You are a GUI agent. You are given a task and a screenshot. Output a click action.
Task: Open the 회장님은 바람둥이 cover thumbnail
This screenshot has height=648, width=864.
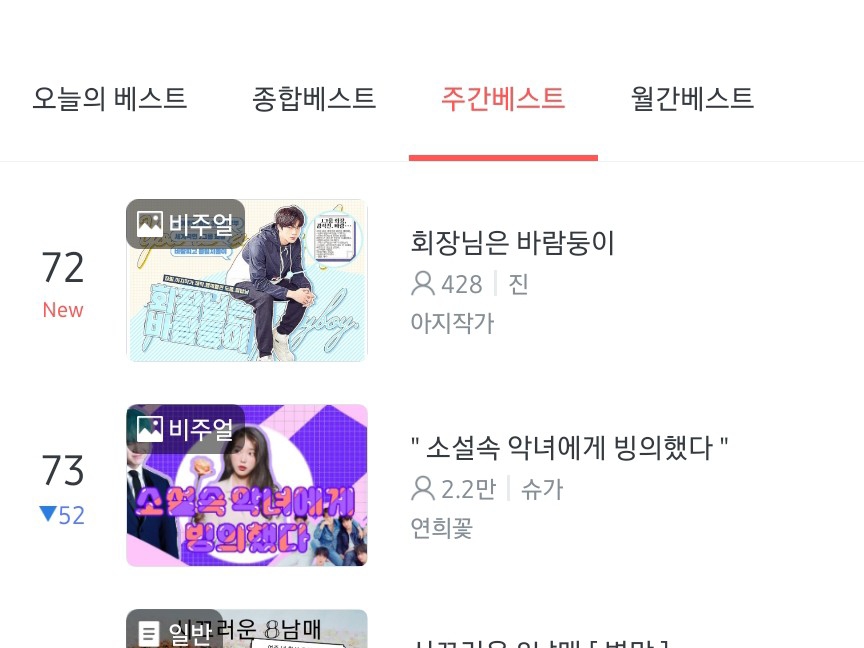tap(247, 281)
